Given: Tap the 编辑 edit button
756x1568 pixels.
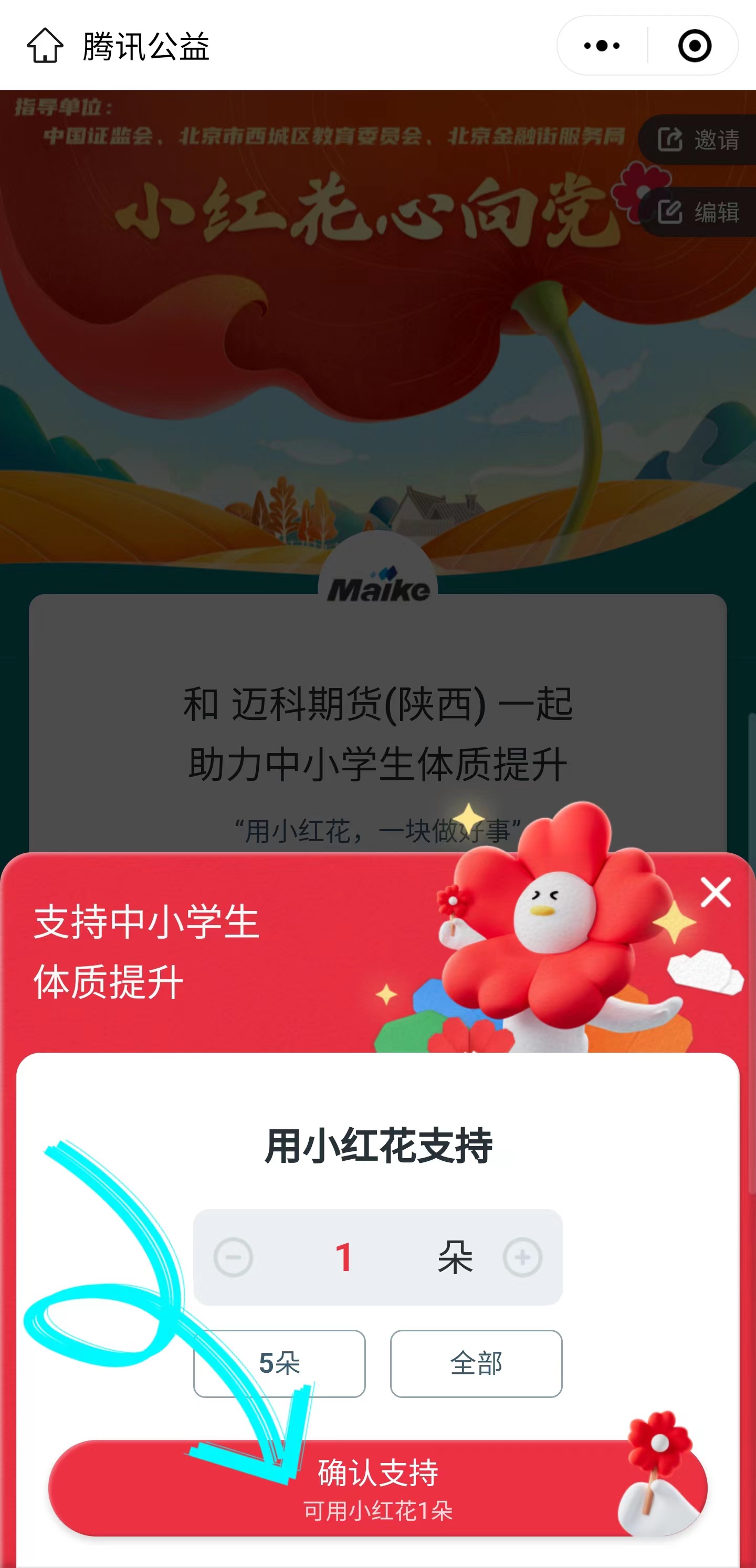Looking at the screenshot, I should (699, 213).
